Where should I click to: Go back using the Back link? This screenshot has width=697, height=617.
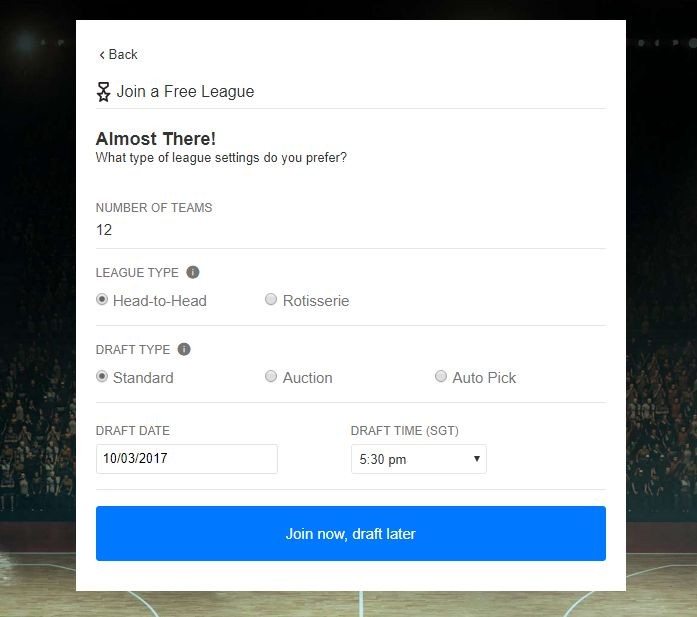pyautogui.click(x=118, y=54)
